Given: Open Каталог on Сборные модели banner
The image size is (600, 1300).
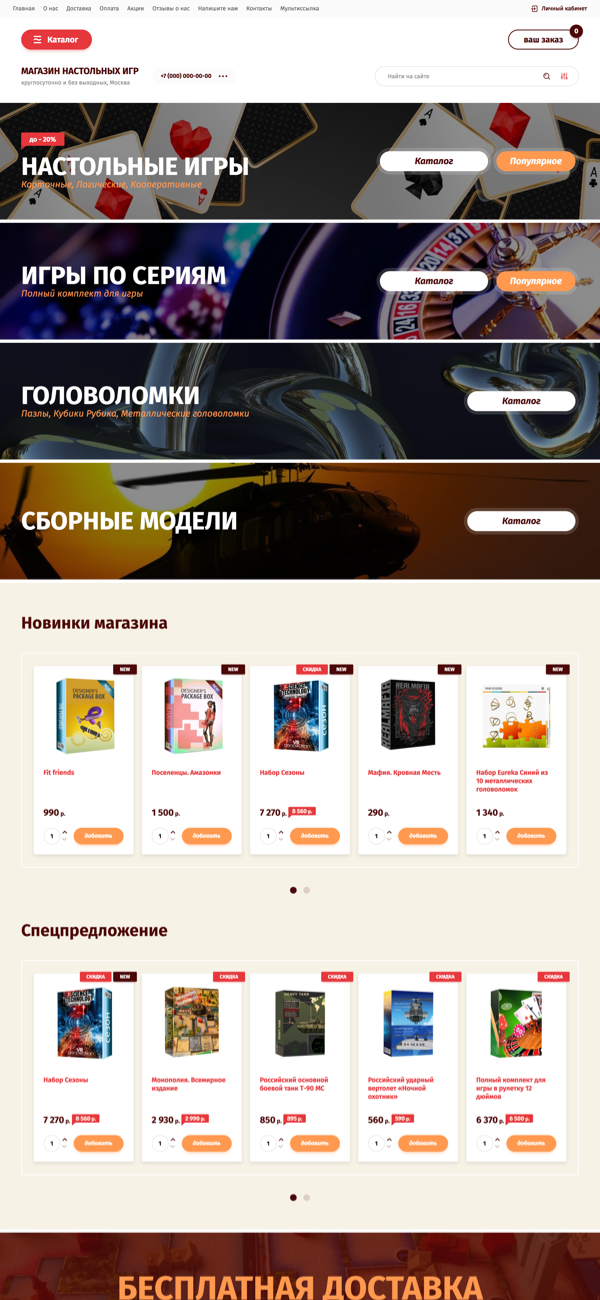Looking at the screenshot, I should [521, 521].
